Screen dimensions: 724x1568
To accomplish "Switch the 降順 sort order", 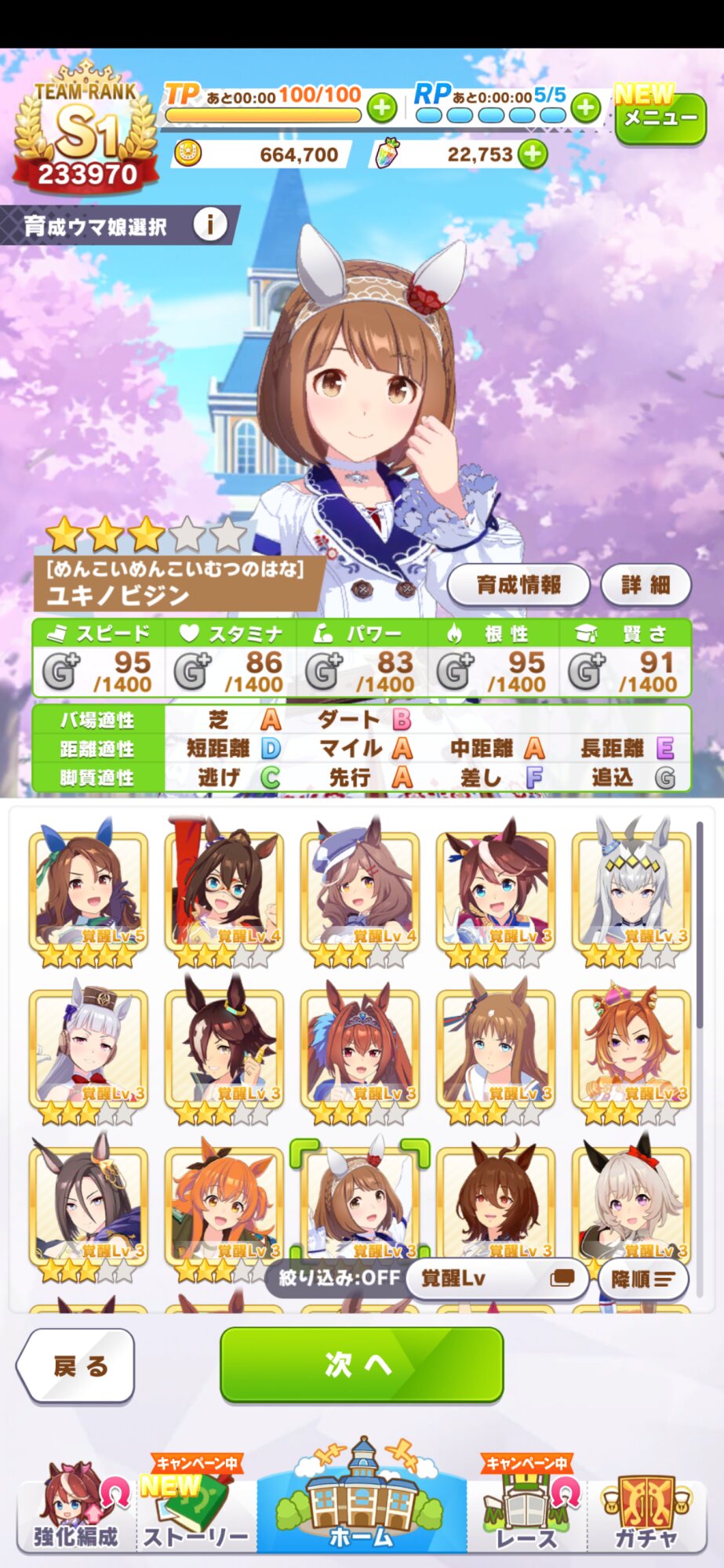I will 643,1279.
